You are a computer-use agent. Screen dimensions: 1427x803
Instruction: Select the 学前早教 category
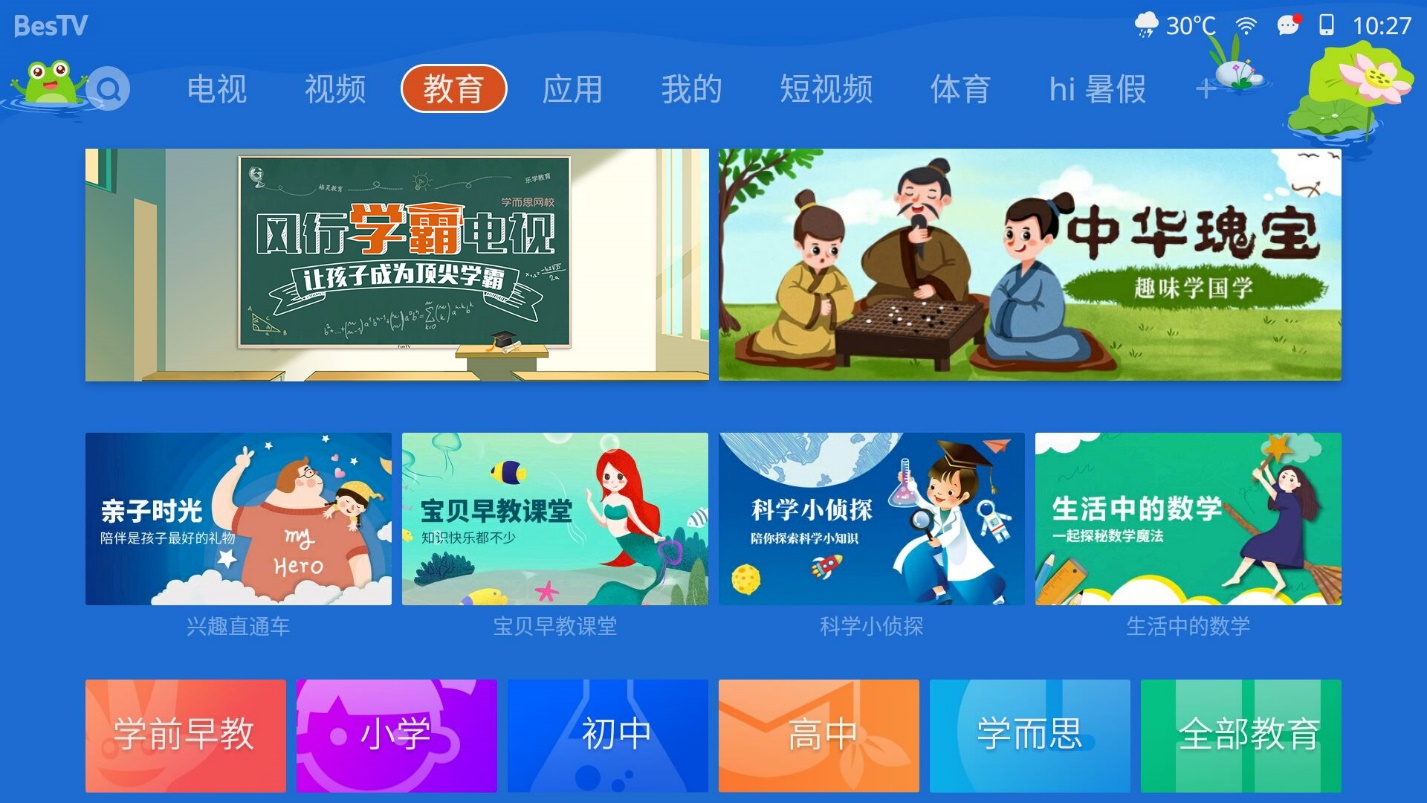click(185, 735)
